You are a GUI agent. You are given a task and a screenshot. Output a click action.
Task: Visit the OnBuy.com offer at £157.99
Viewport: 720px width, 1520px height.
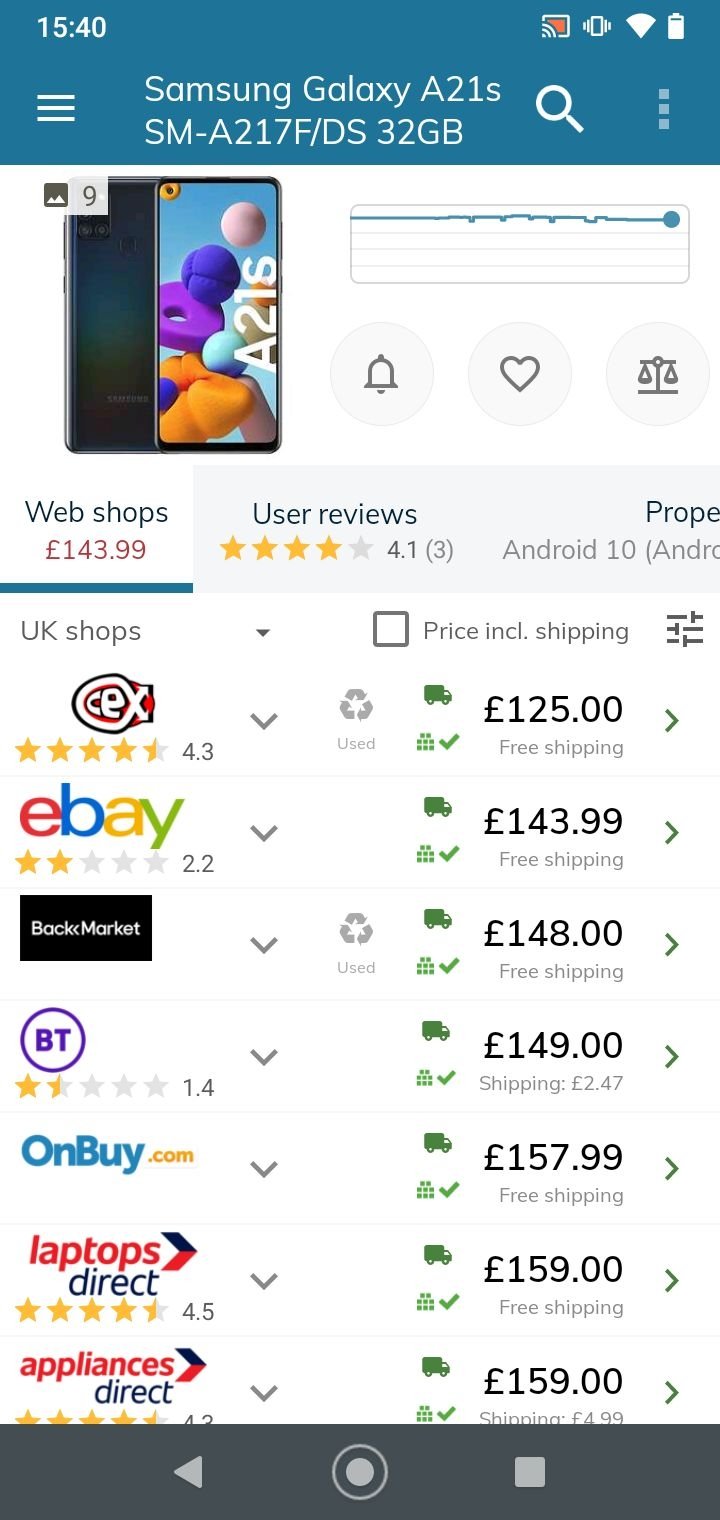click(671, 1168)
